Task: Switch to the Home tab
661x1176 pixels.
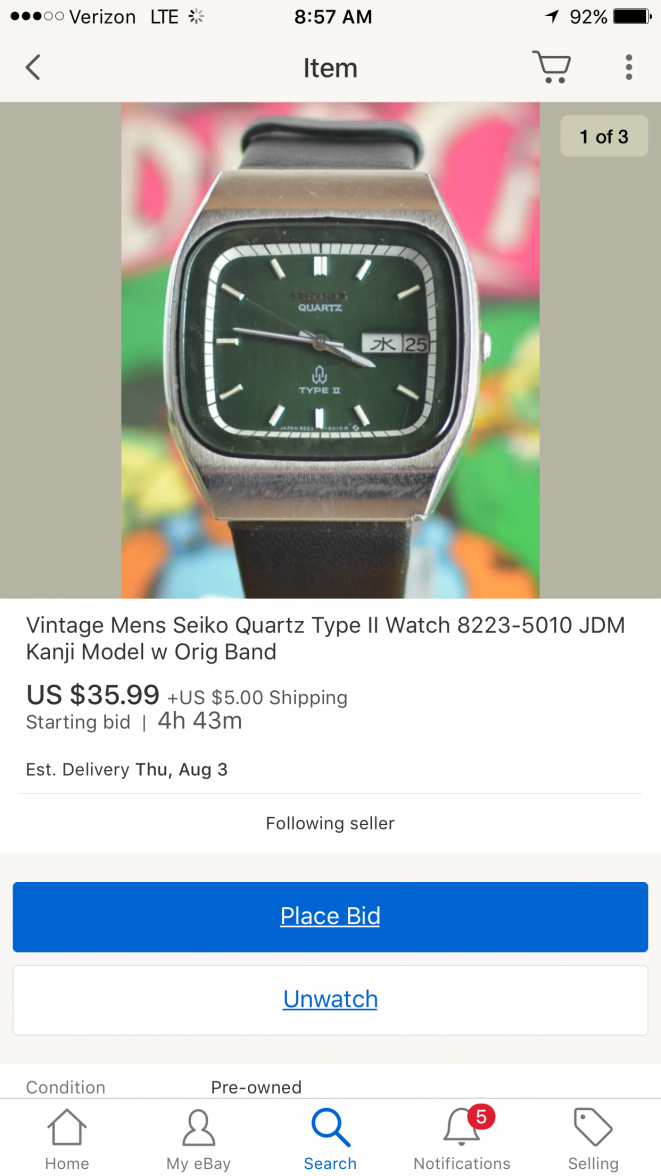Action: [67, 1140]
